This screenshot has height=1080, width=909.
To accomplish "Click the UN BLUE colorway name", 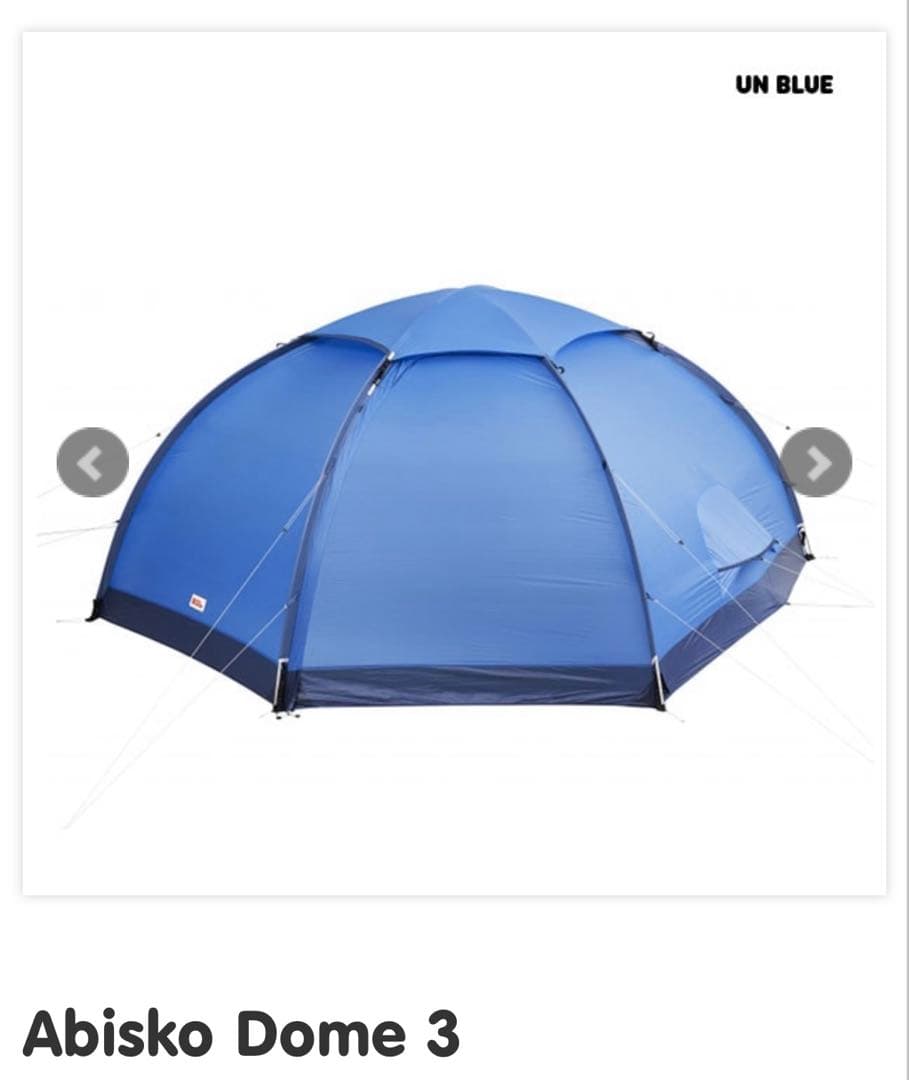I will pyautogui.click(x=784, y=87).
